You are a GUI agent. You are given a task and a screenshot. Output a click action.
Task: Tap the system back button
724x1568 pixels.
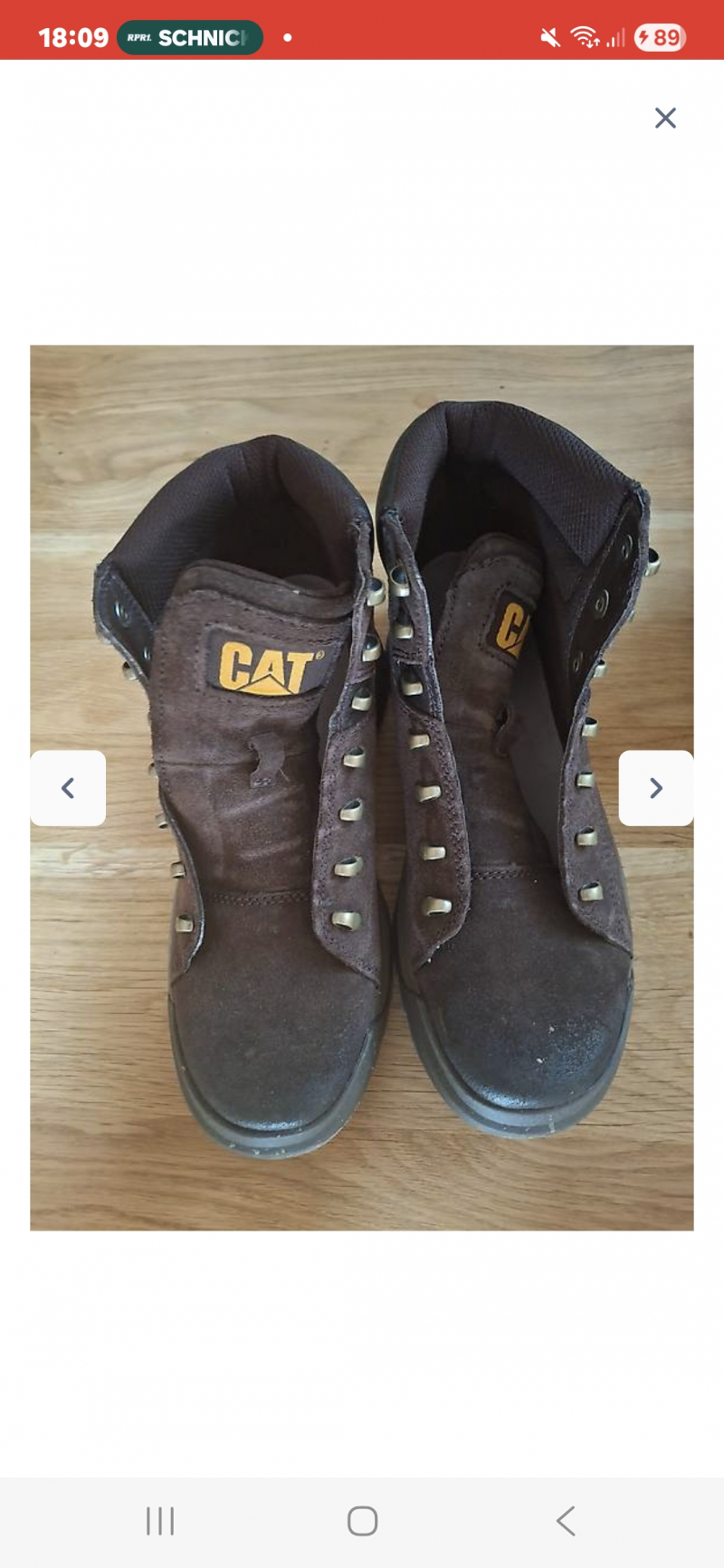pos(566,1521)
